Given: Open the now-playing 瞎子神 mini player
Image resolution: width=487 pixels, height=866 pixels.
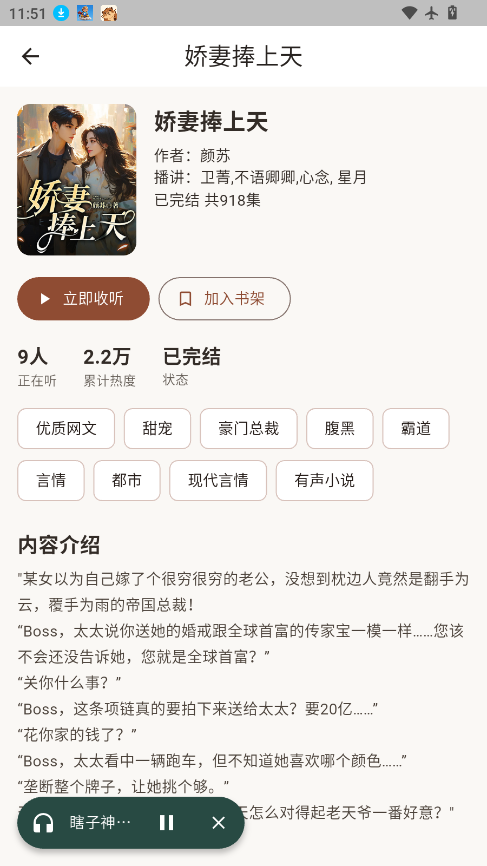Looking at the screenshot, I should coord(83,823).
